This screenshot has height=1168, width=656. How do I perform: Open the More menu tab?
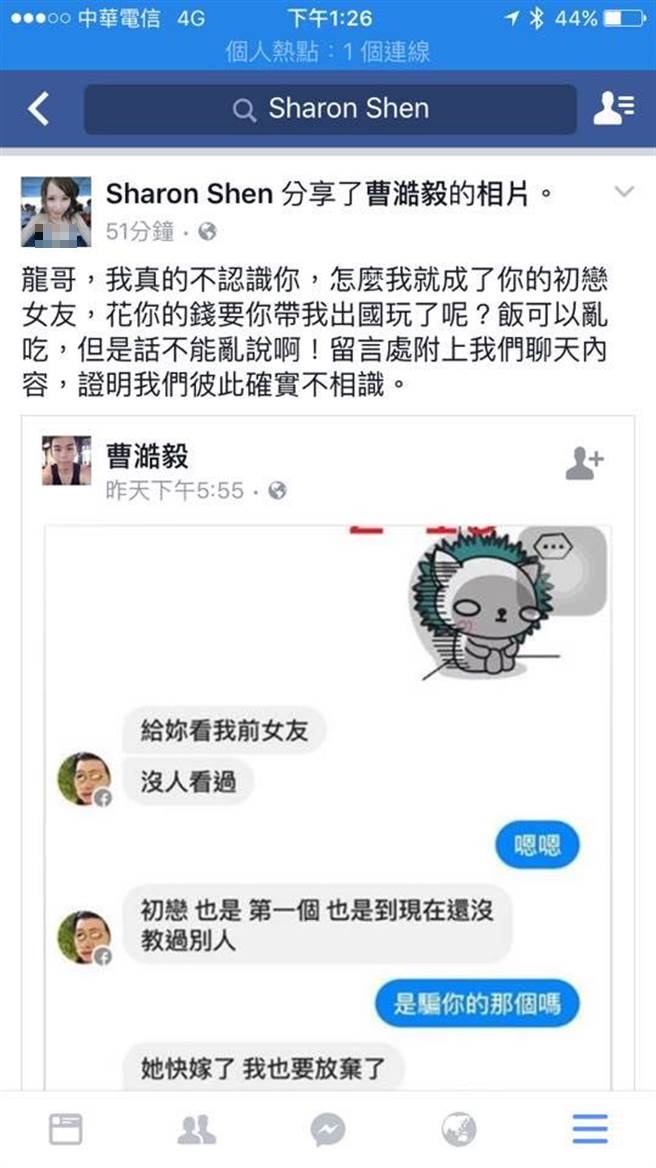(590, 1129)
